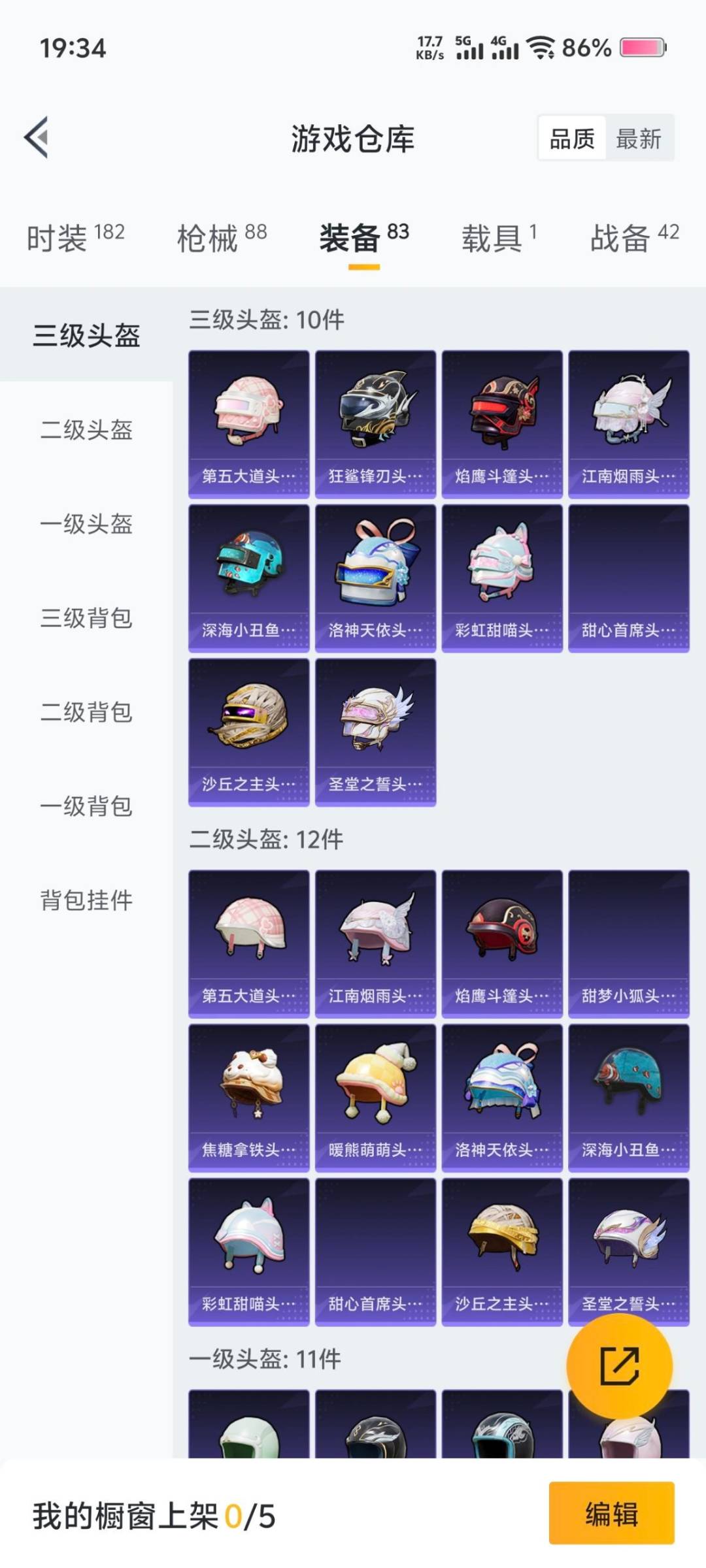Screen dimensions: 706x1568
Task: View the 洛神天依 level 3 helmet icon
Action: click(x=375, y=575)
